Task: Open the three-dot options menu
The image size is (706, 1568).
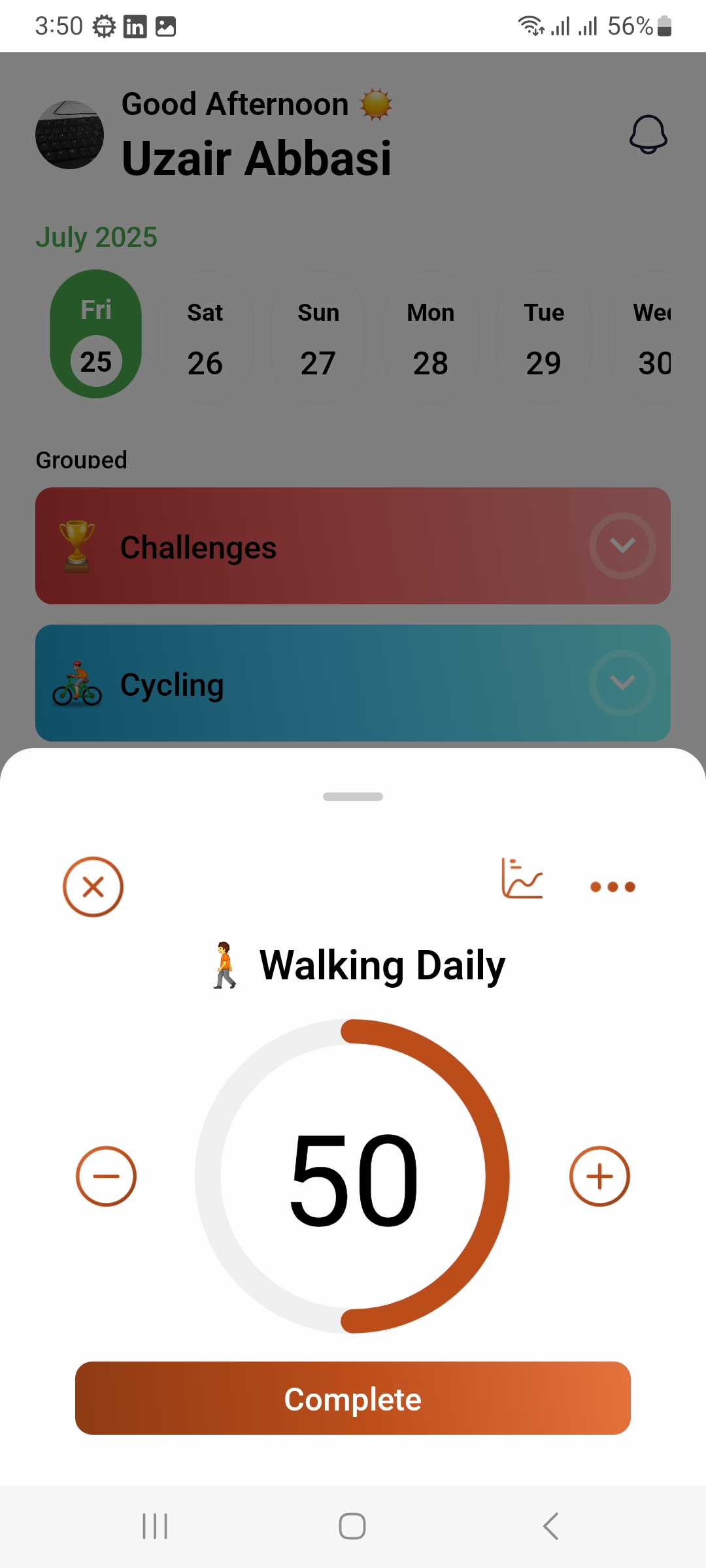Action: pos(613,887)
